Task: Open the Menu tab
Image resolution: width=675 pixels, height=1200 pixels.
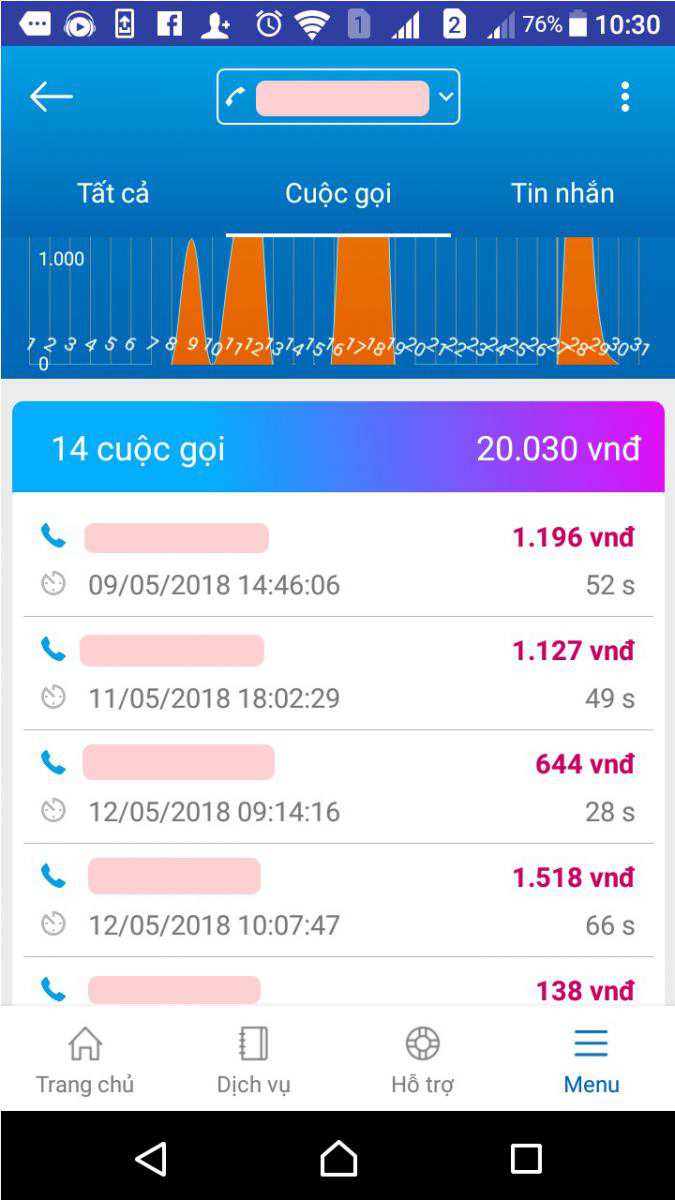Action: tap(591, 1060)
